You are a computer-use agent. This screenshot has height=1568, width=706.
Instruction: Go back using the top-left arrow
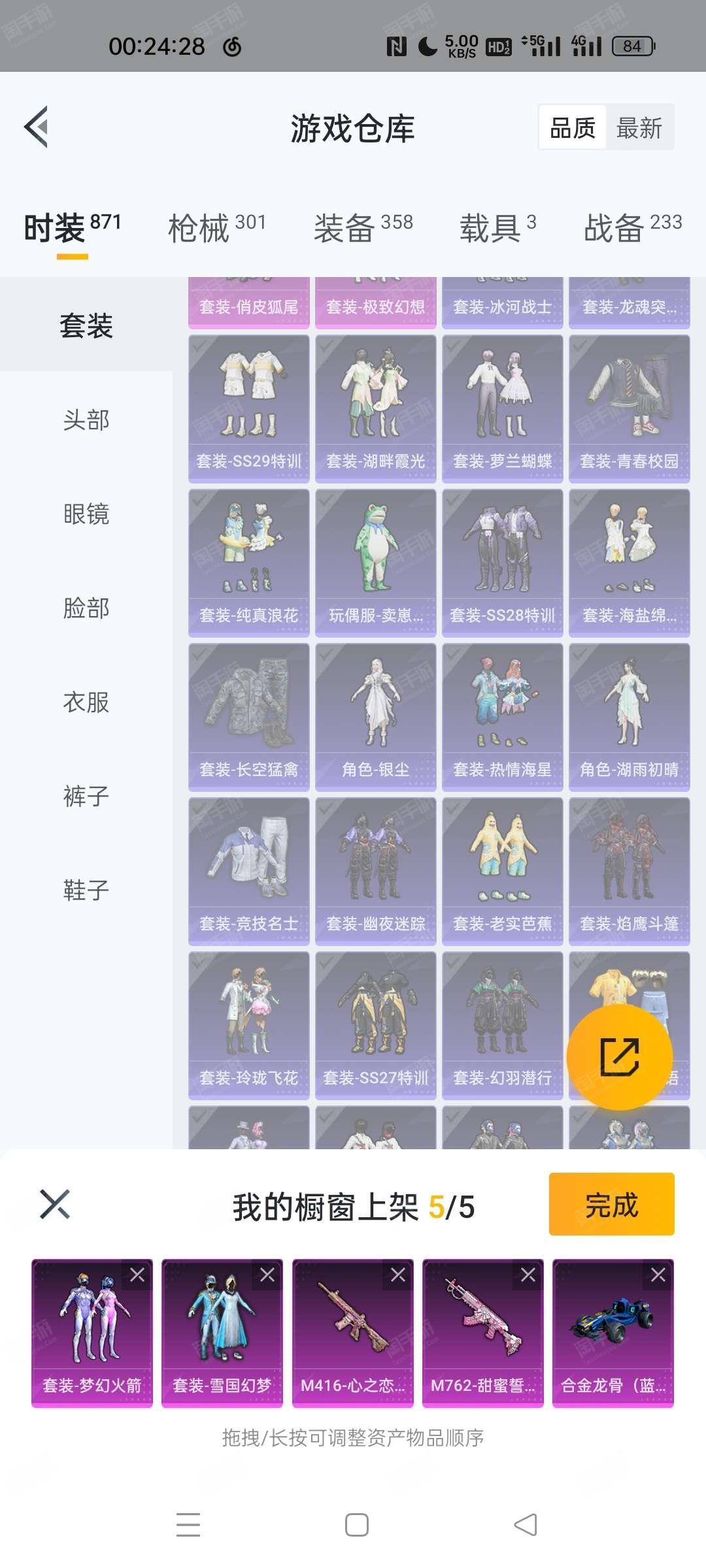pyautogui.click(x=37, y=127)
